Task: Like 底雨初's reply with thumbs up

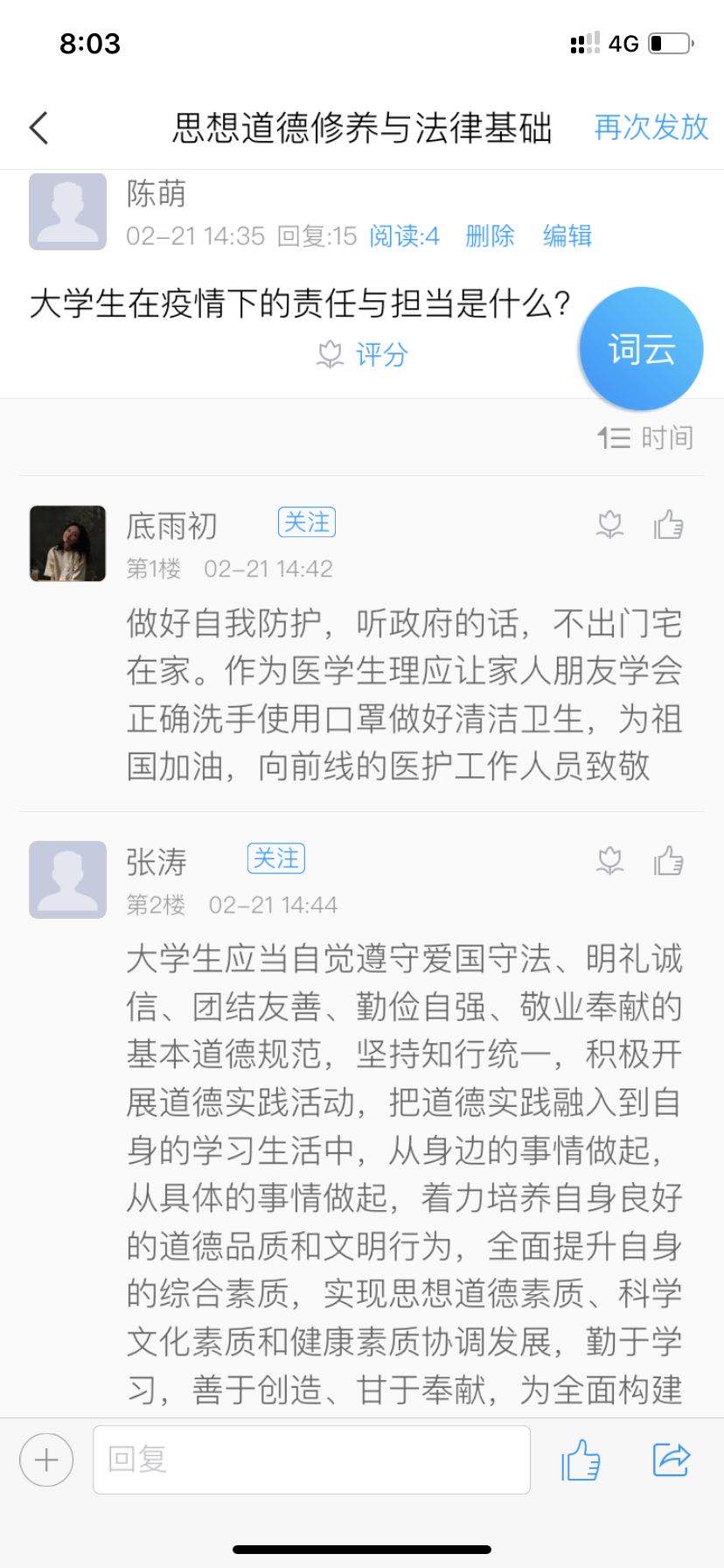Action: [x=669, y=525]
